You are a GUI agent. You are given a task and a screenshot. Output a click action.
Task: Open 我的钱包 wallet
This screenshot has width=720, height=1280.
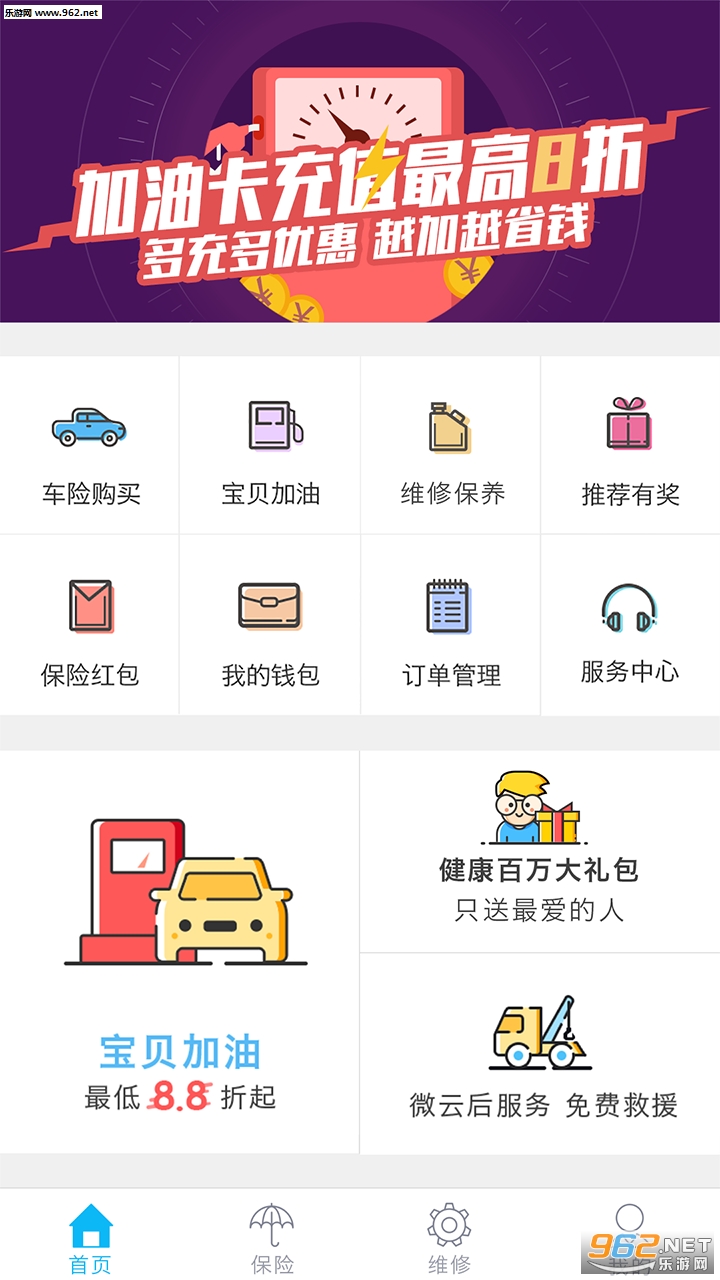[270, 628]
